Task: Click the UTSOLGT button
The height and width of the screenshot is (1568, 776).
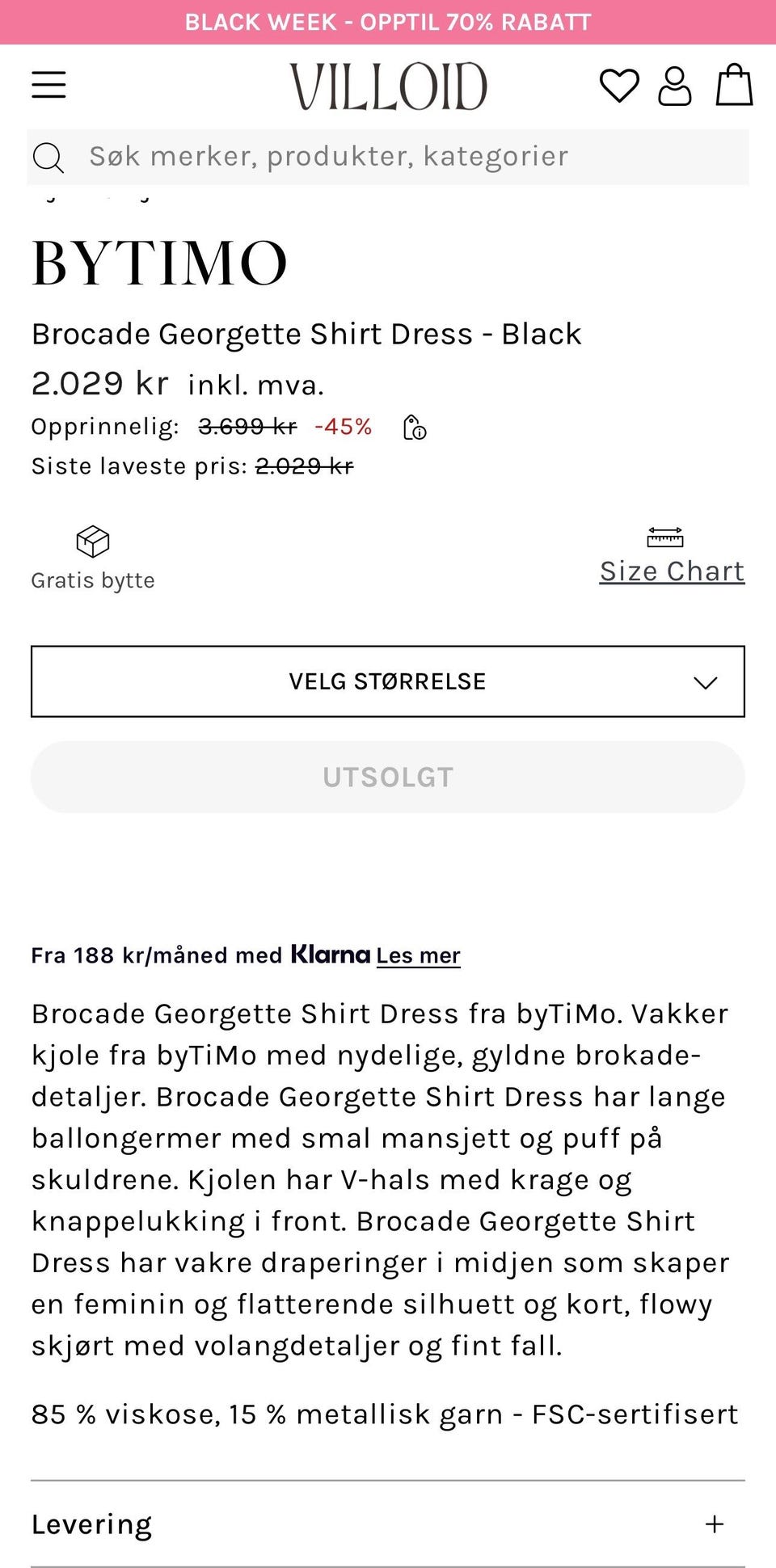Action: coord(388,776)
